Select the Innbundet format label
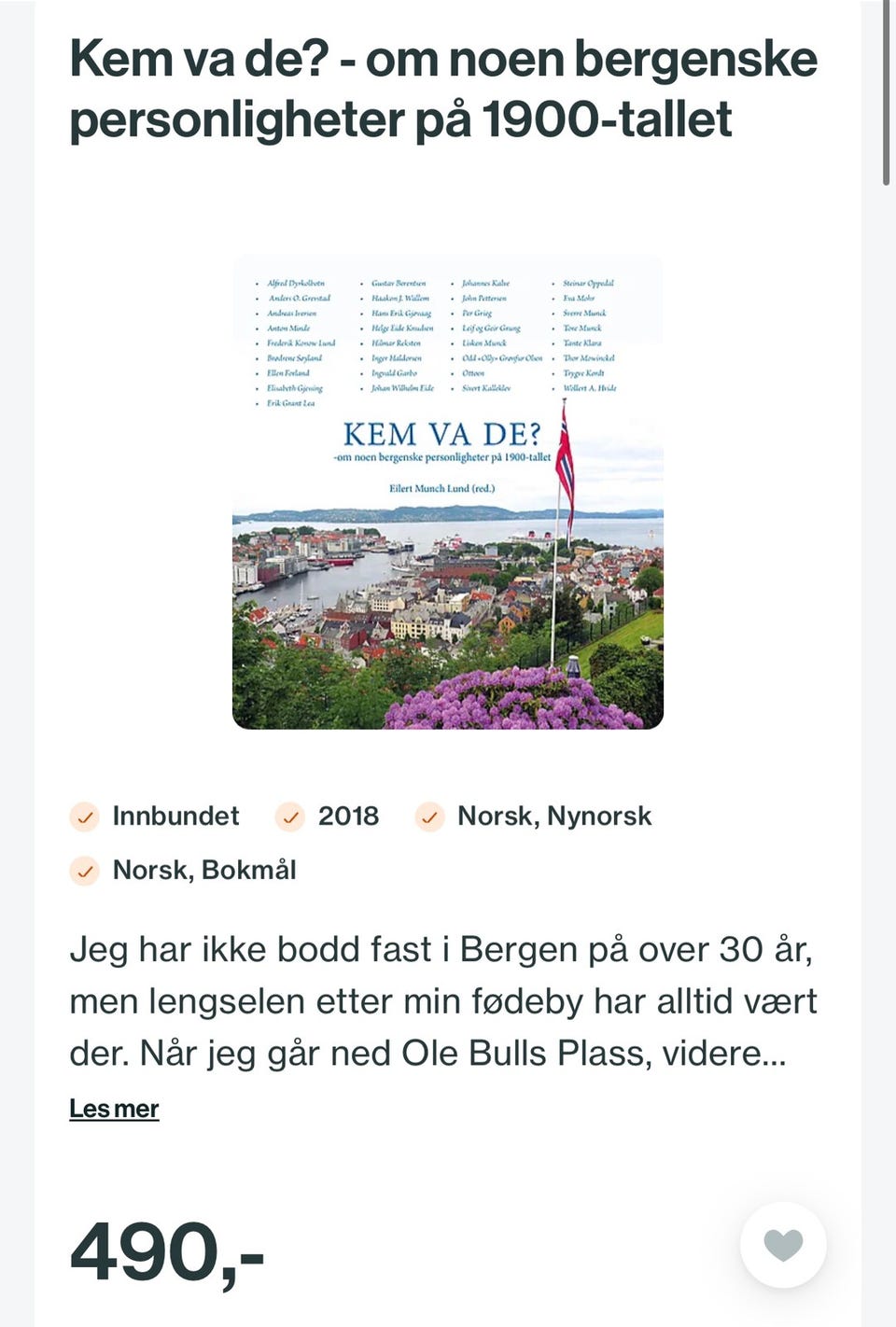 (175, 817)
